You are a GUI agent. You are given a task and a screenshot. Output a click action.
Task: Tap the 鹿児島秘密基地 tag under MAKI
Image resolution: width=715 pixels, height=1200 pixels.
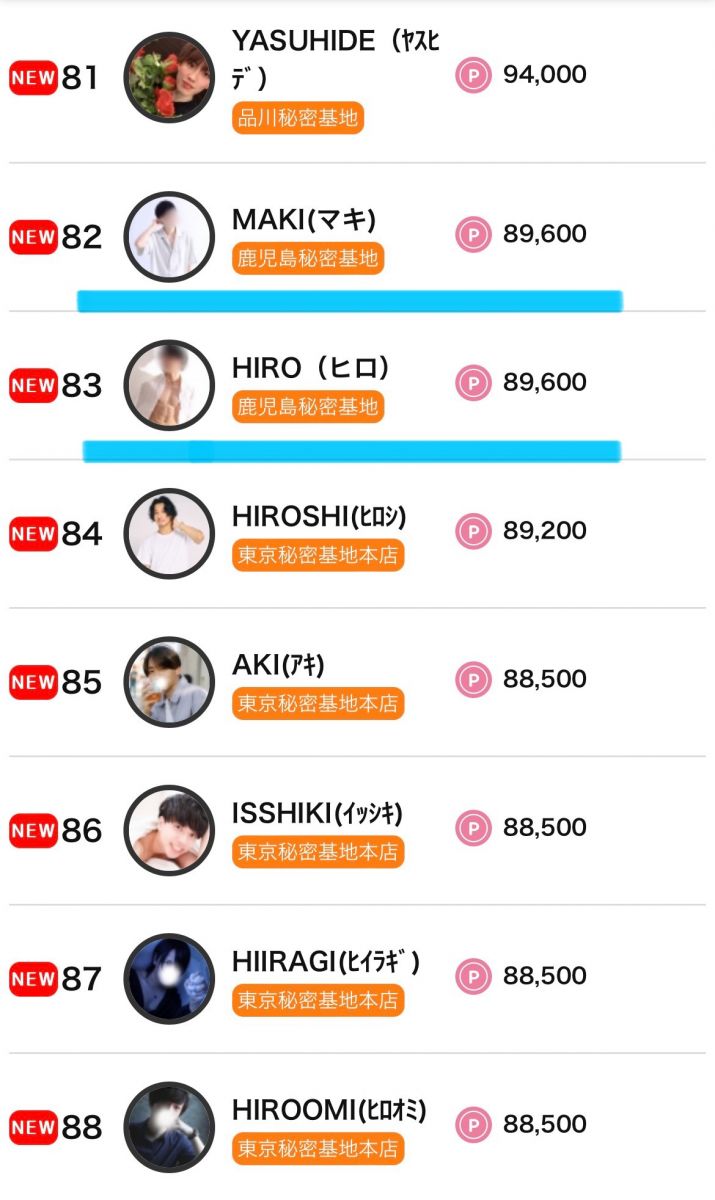[308, 258]
